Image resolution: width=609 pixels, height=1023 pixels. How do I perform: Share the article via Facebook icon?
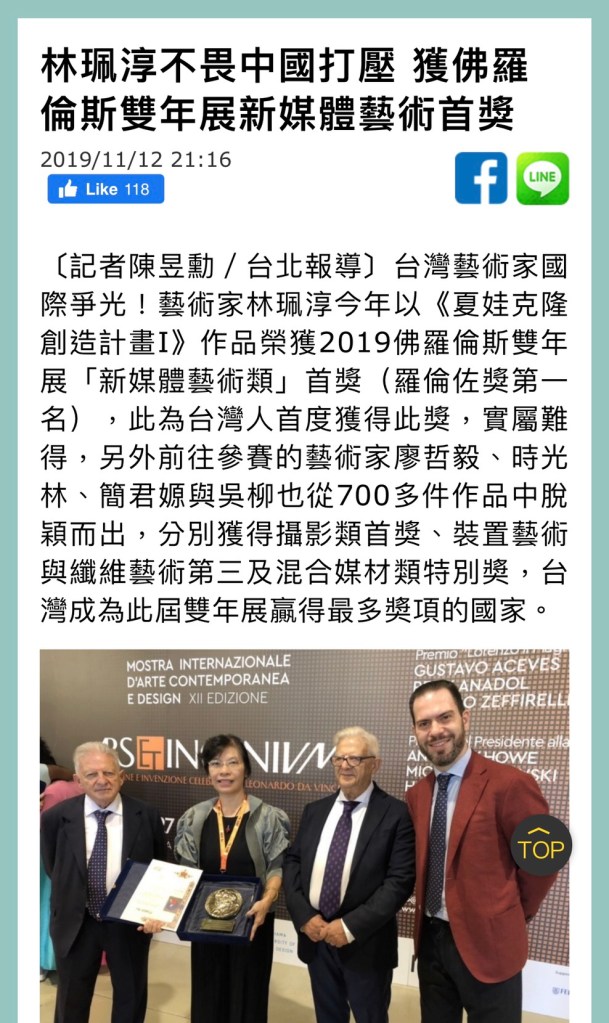coord(481,178)
